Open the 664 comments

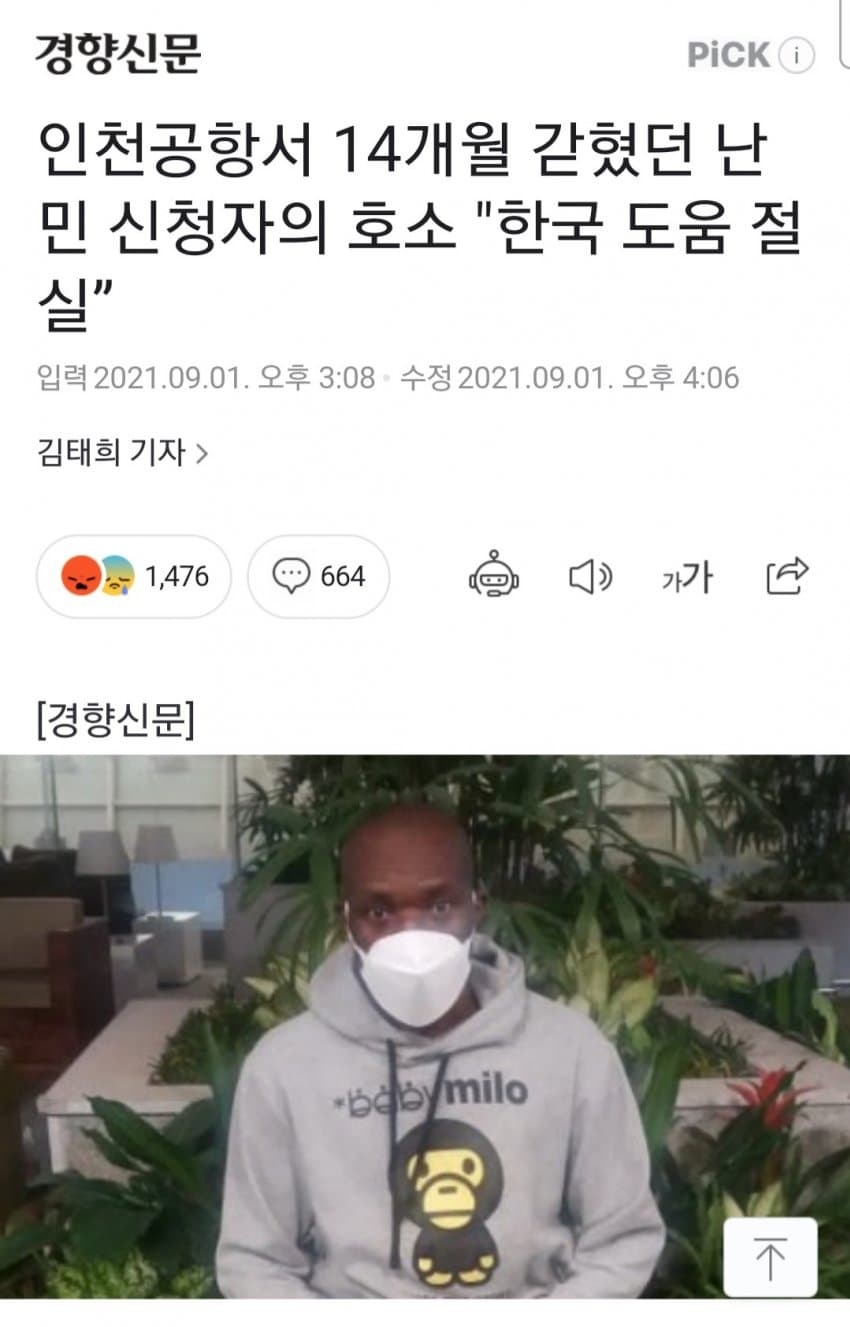318,576
